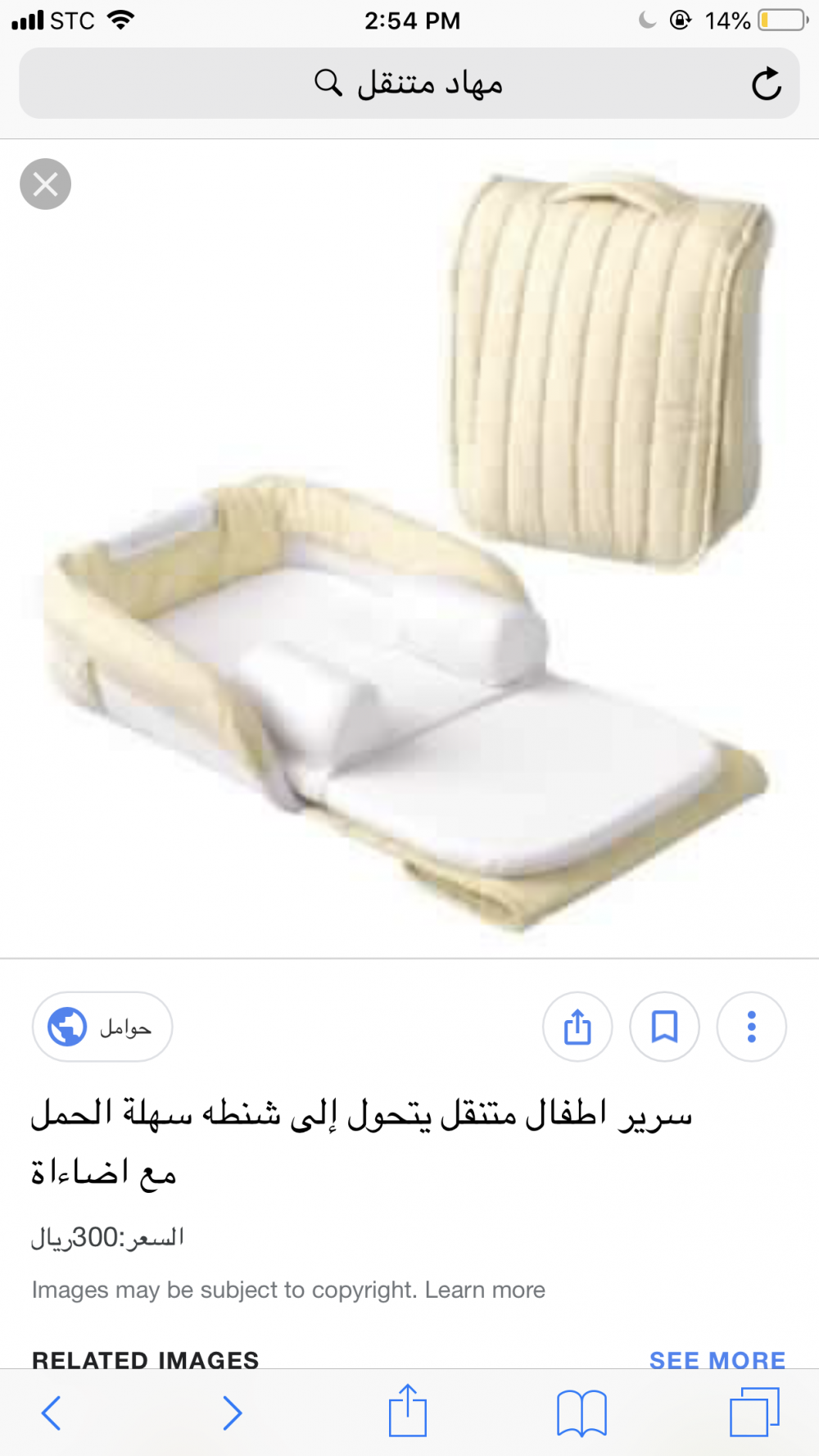Go back in Safari
Viewport: 819px width, 1456px height.
(51, 1413)
